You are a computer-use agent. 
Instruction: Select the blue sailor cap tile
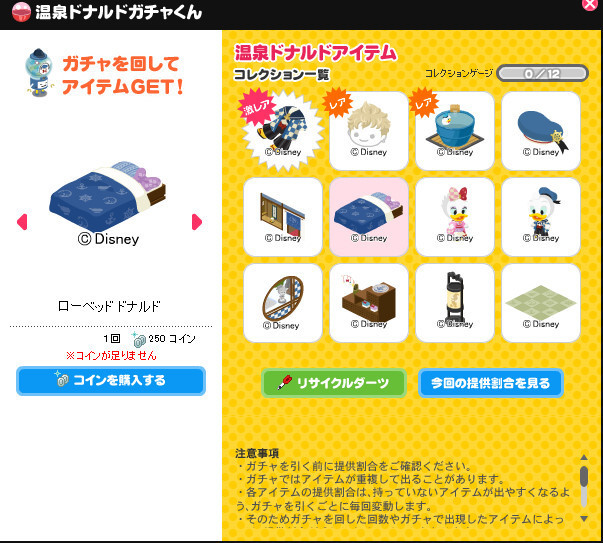point(541,130)
